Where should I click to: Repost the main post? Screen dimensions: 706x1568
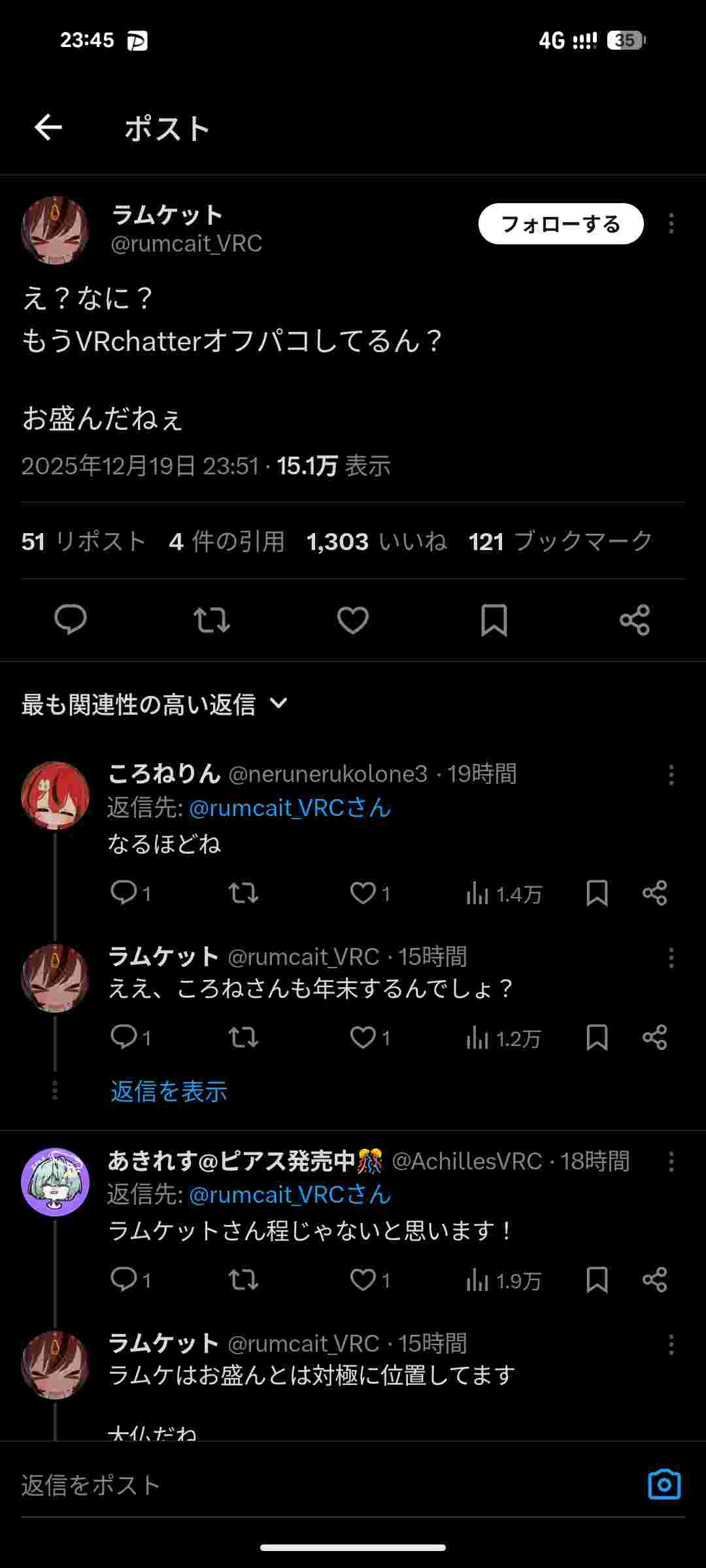(x=212, y=619)
